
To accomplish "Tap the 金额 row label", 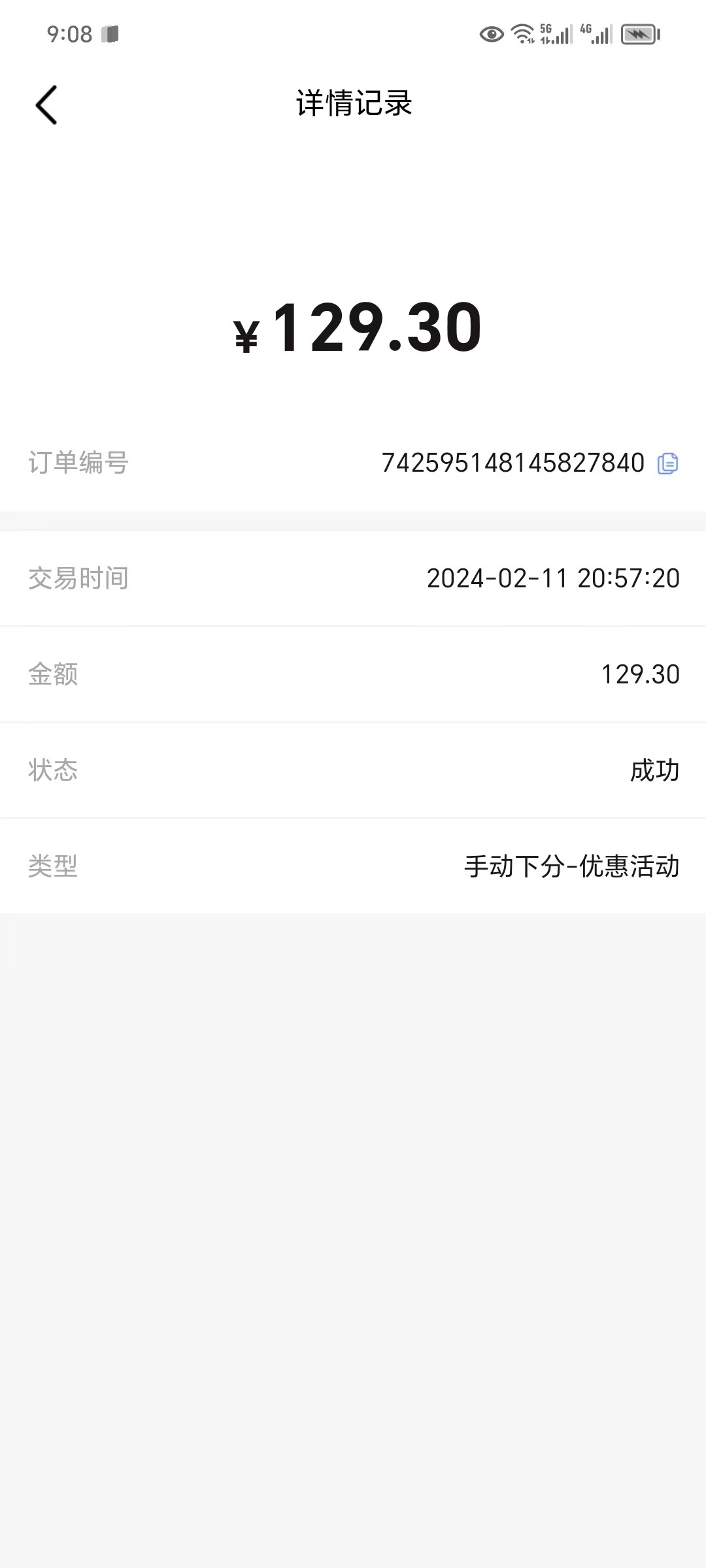I will click(52, 674).
